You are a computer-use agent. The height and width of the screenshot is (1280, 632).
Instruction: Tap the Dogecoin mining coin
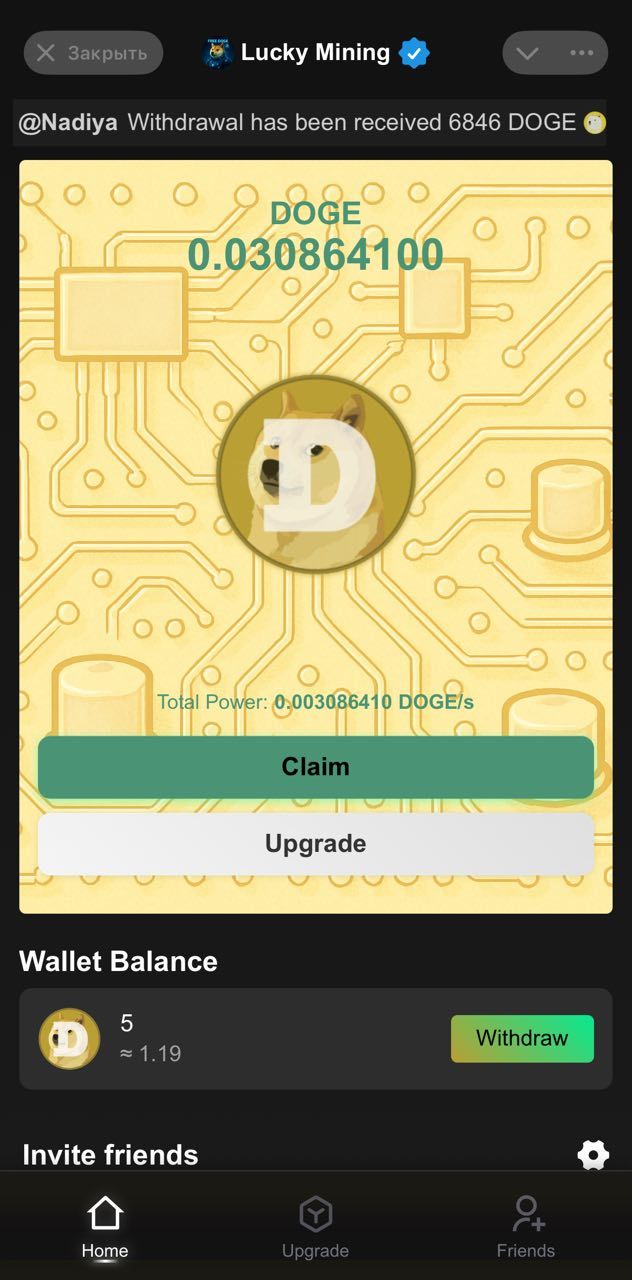pyautogui.click(x=316, y=474)
